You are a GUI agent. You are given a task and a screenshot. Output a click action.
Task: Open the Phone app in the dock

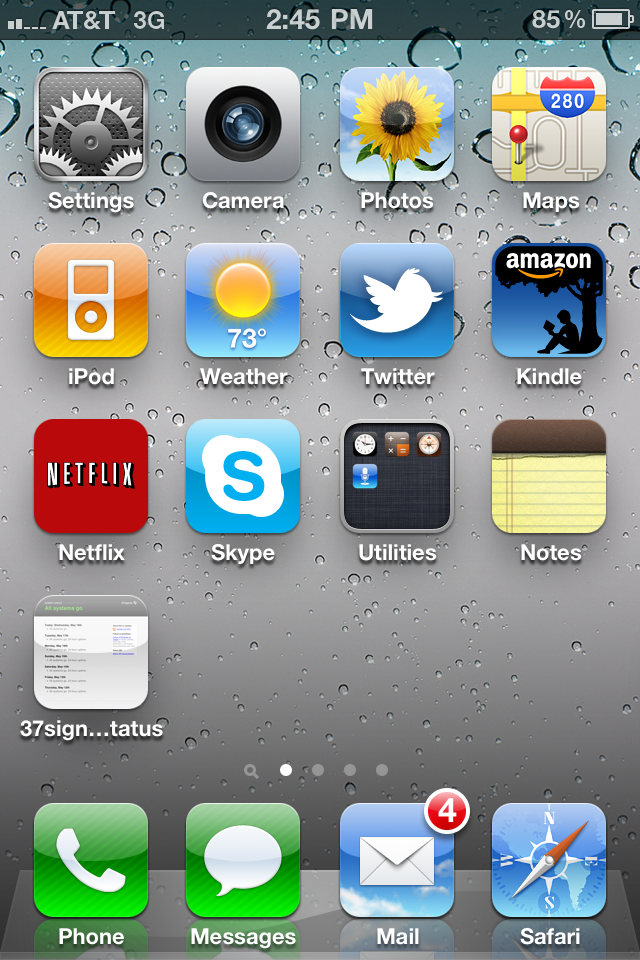click(x=91, y=861)
